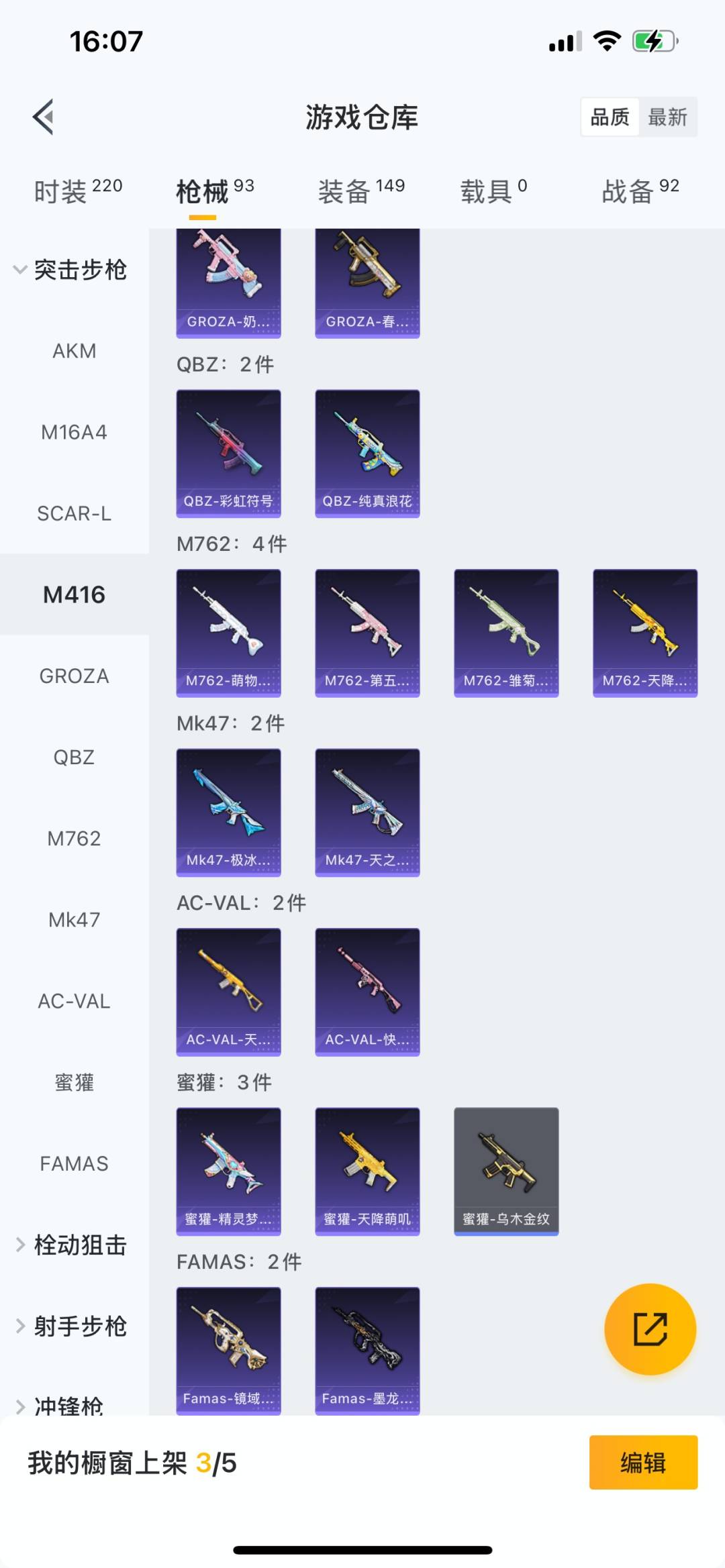Collapse the 突击步枪 category
Viewport: 725px width, 1568px height.
[70, 270]
